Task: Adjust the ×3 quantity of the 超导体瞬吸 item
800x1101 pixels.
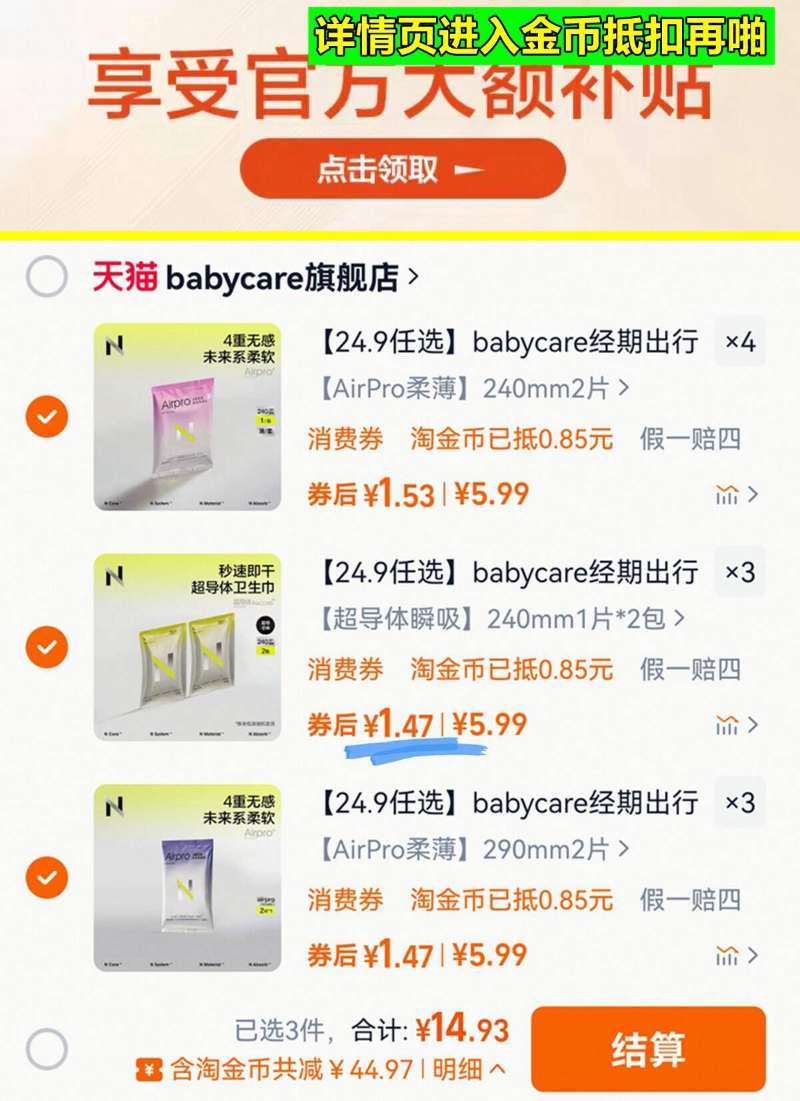Action: 740,572
